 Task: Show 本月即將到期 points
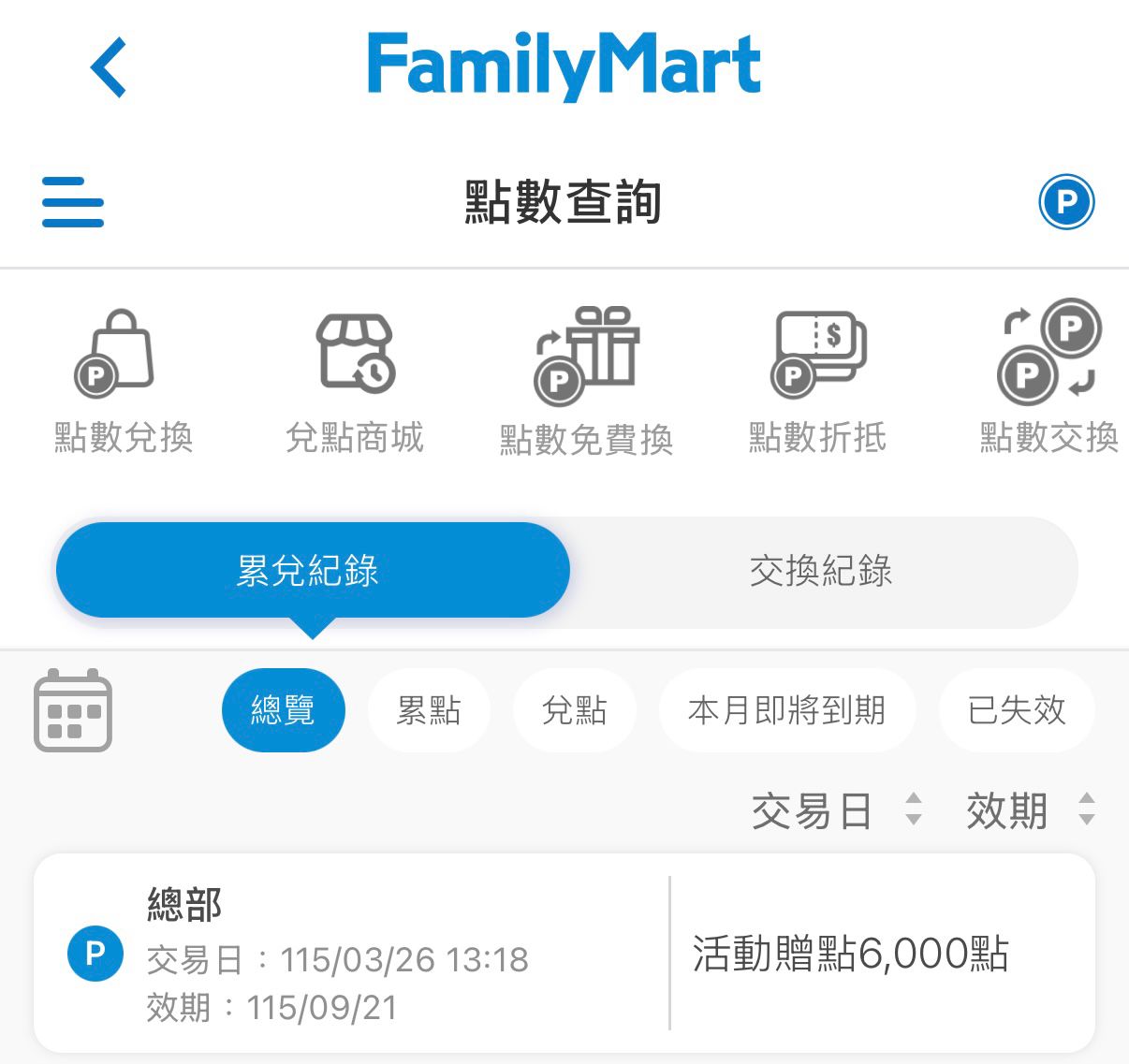[786, 710]
